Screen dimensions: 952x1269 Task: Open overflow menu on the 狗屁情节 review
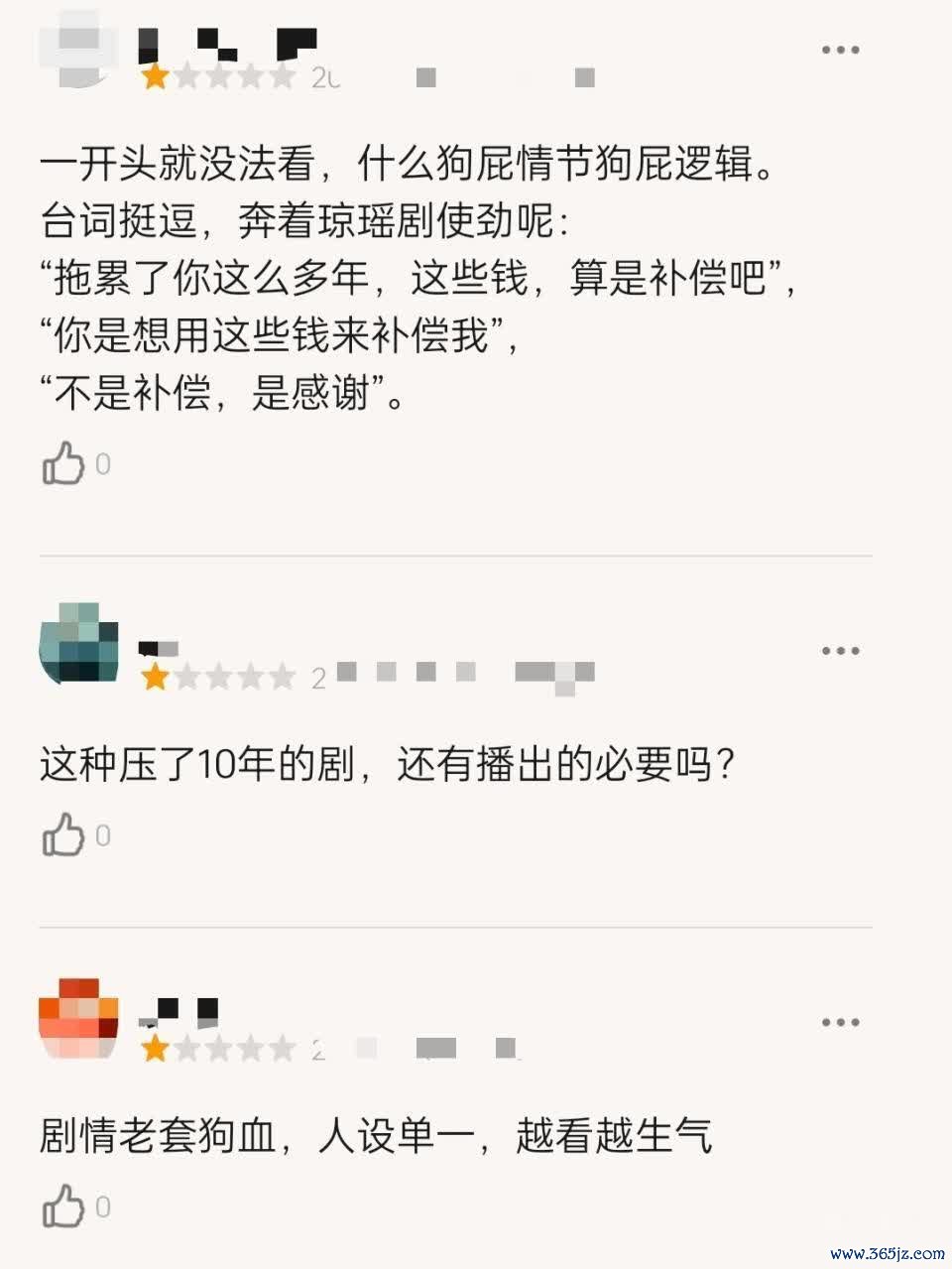click(840, 50)
